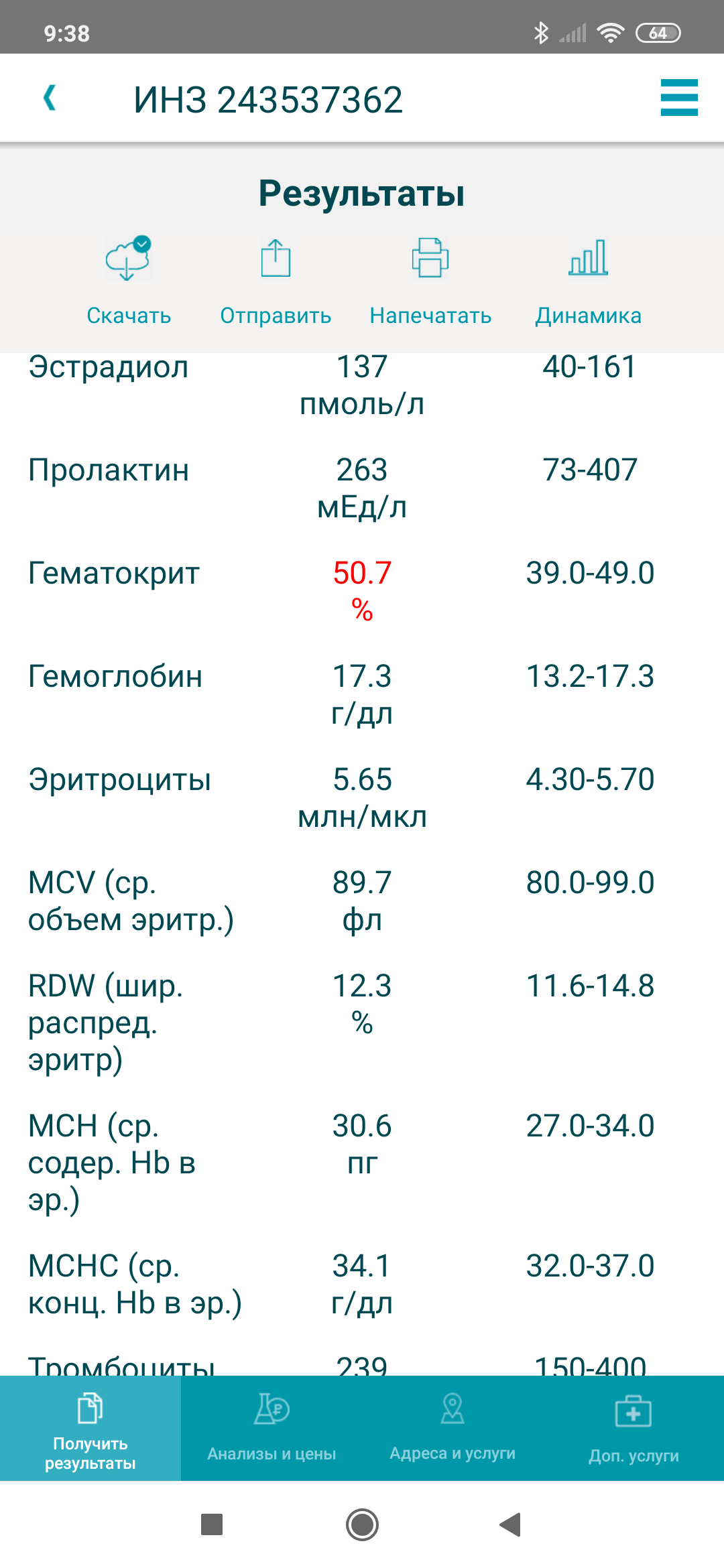The width and height of the screenshot is (724, 1568).
Task: Download results via Скачать
Action: [x=129, y=281]
